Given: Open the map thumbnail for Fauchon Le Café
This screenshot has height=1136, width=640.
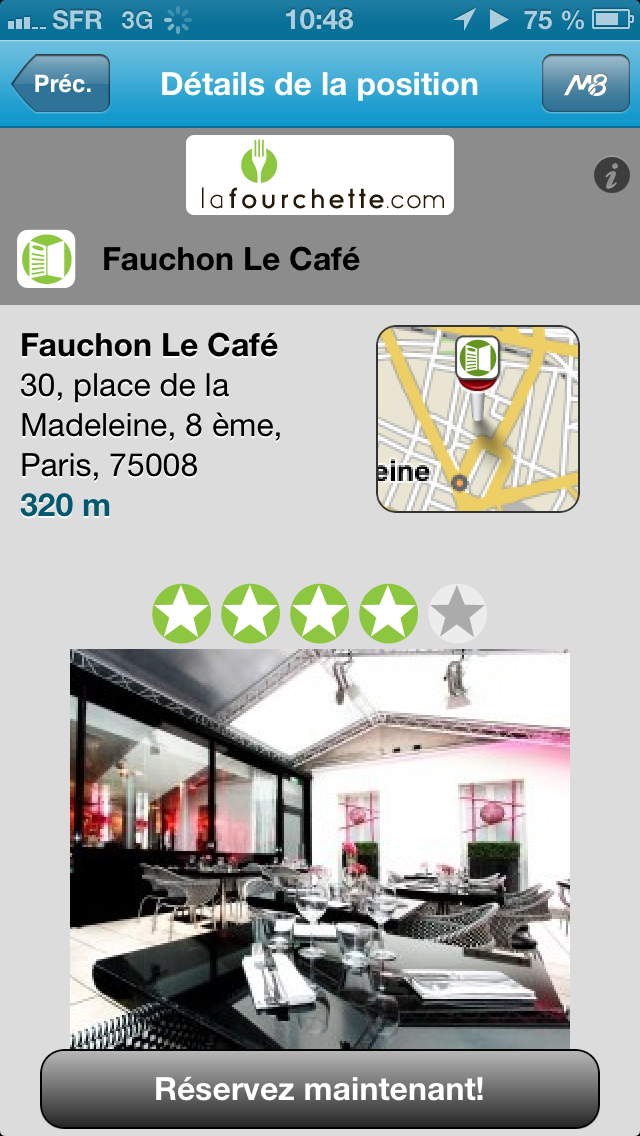Looking at the screenshot, I should coord(478,419).
